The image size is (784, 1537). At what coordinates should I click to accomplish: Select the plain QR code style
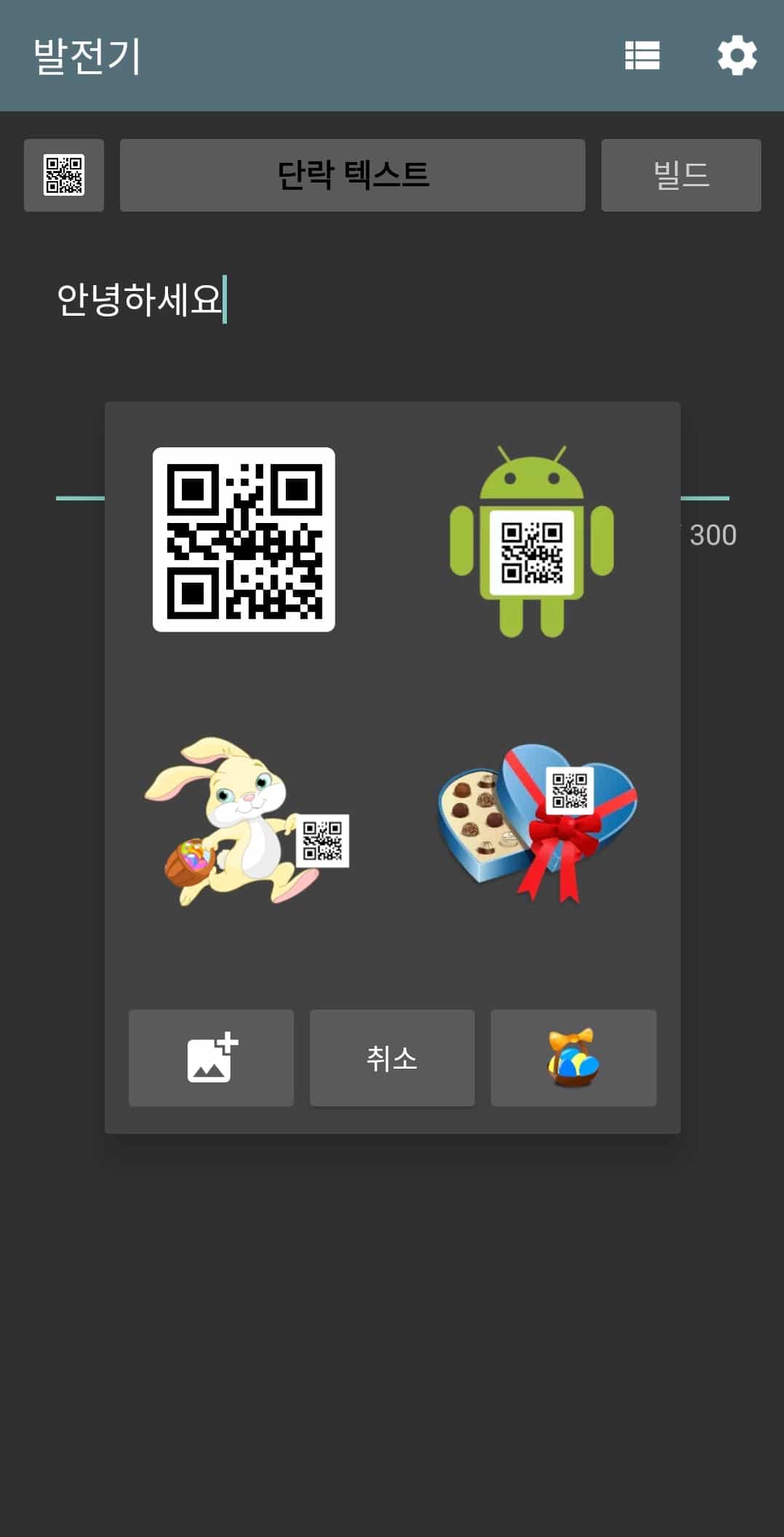pos(244,539)
